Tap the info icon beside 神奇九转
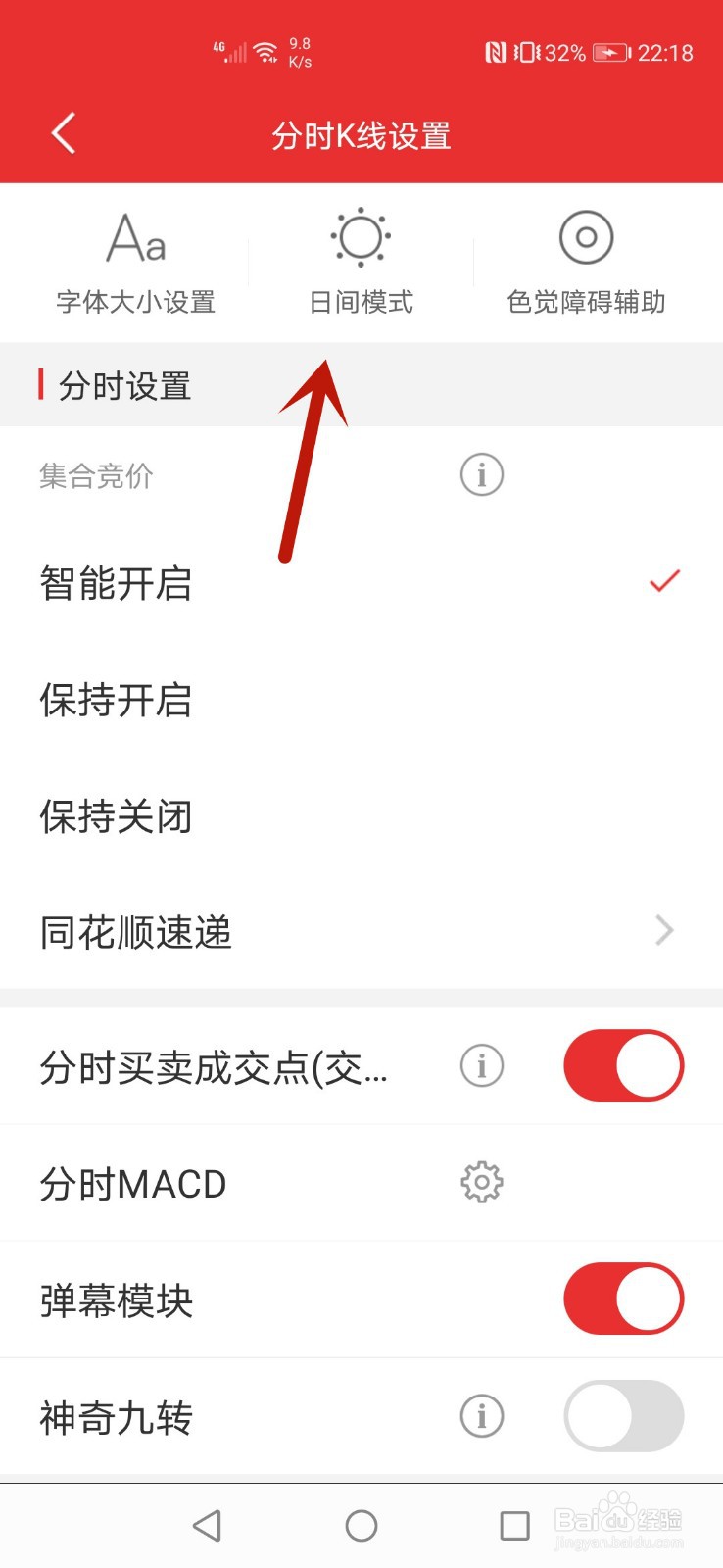The width and height of the screenshot is (723, 1568). (480, 1416)
